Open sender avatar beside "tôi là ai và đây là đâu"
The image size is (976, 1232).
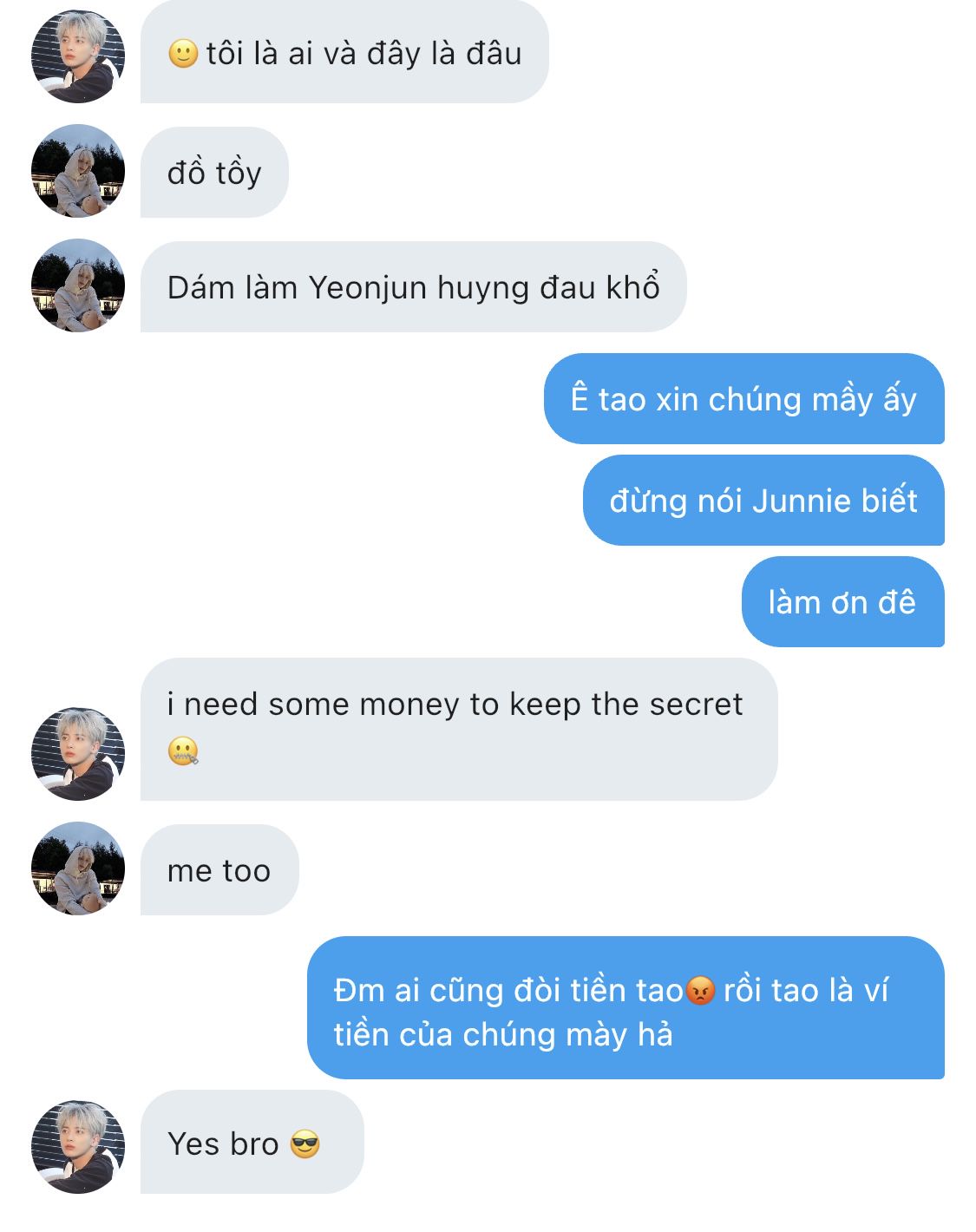coord(78,56)
